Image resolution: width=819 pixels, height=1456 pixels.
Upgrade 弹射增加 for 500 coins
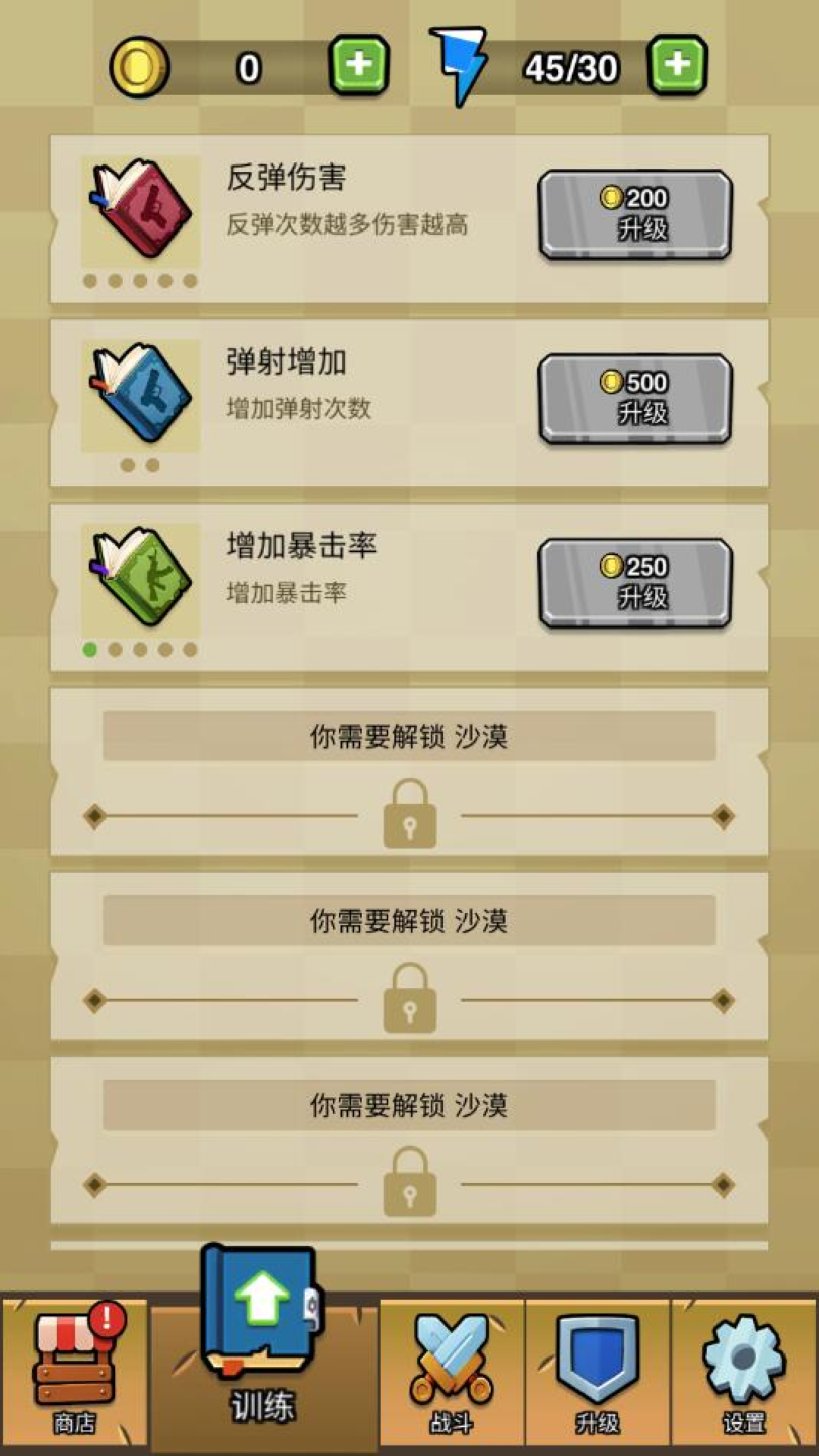click(635, 399)
